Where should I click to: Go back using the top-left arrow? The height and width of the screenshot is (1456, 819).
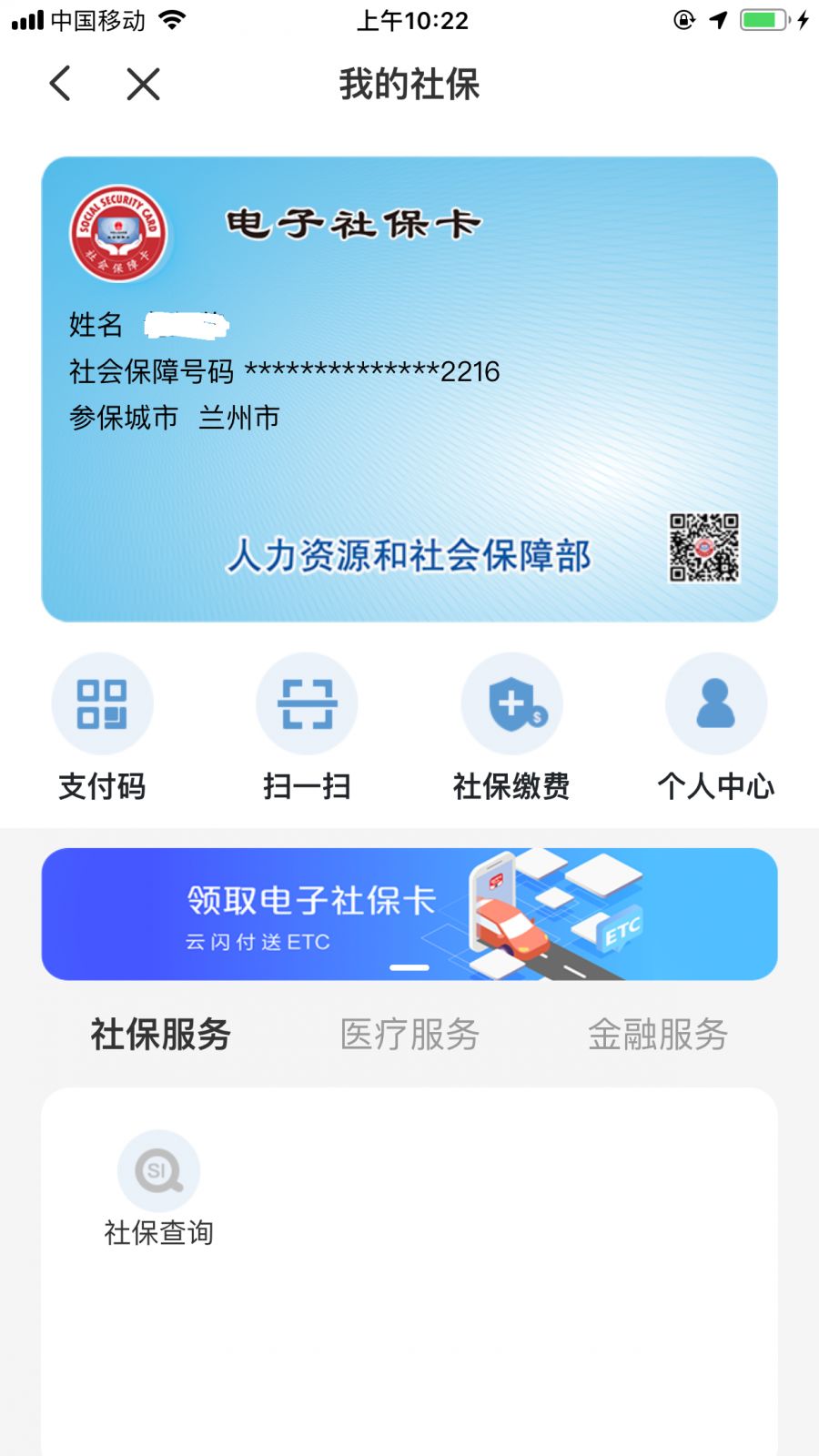[60, 84]
